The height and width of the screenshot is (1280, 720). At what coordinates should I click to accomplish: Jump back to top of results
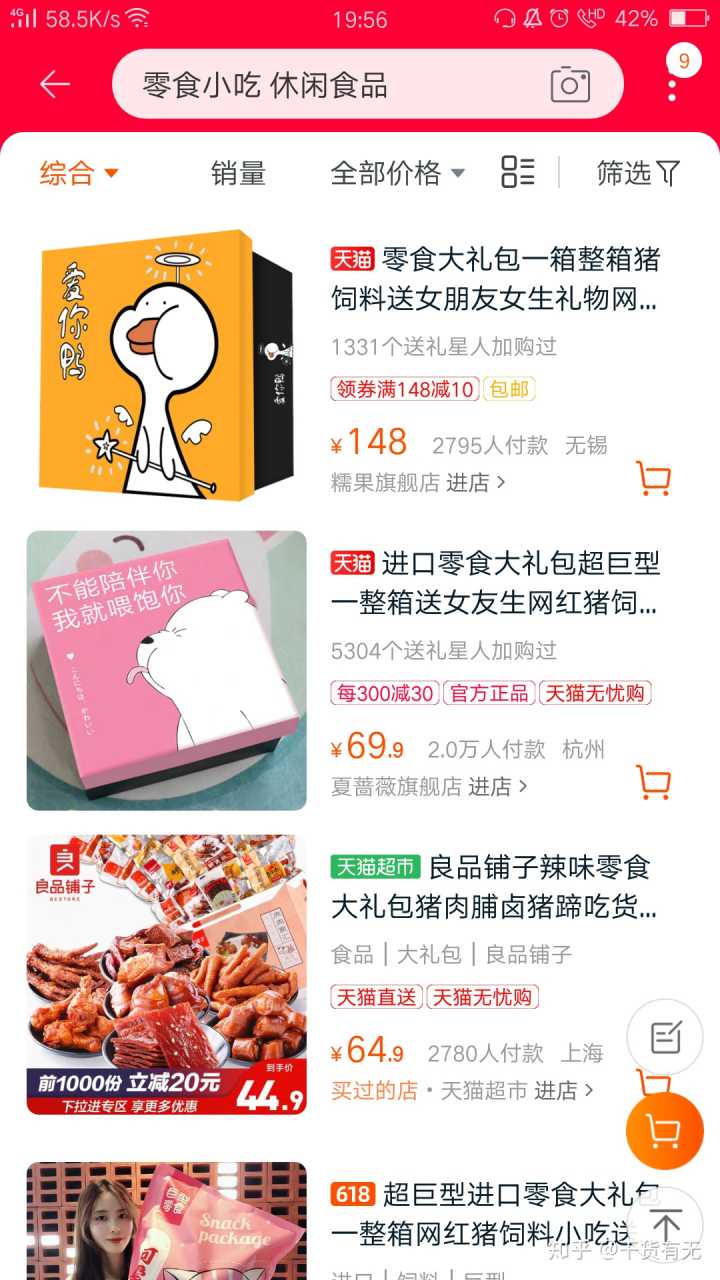point(665,1224)
